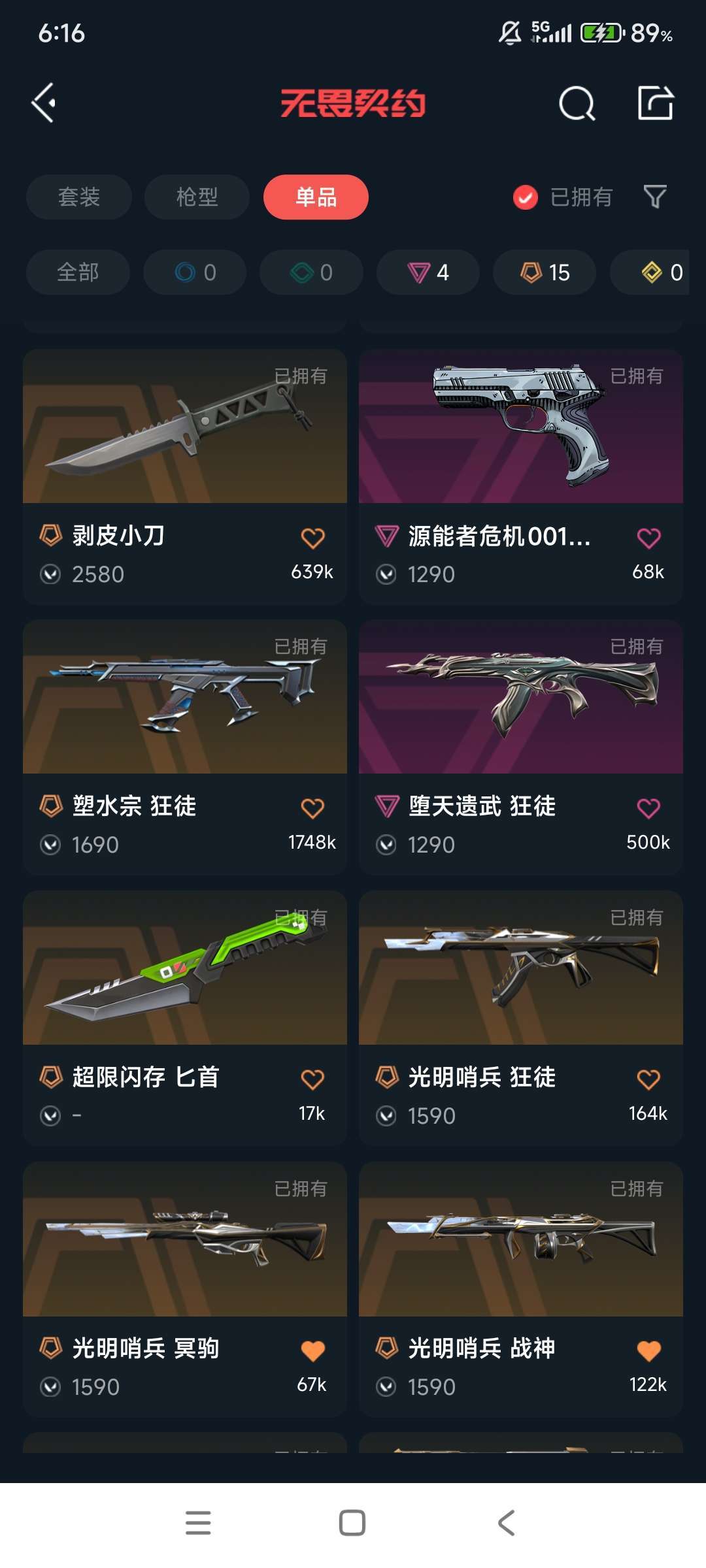Like the 光明哨兵 狂徒 skin
Image resolution: width=706 pixels, height=1568 pixels.
click(648, 1079)
